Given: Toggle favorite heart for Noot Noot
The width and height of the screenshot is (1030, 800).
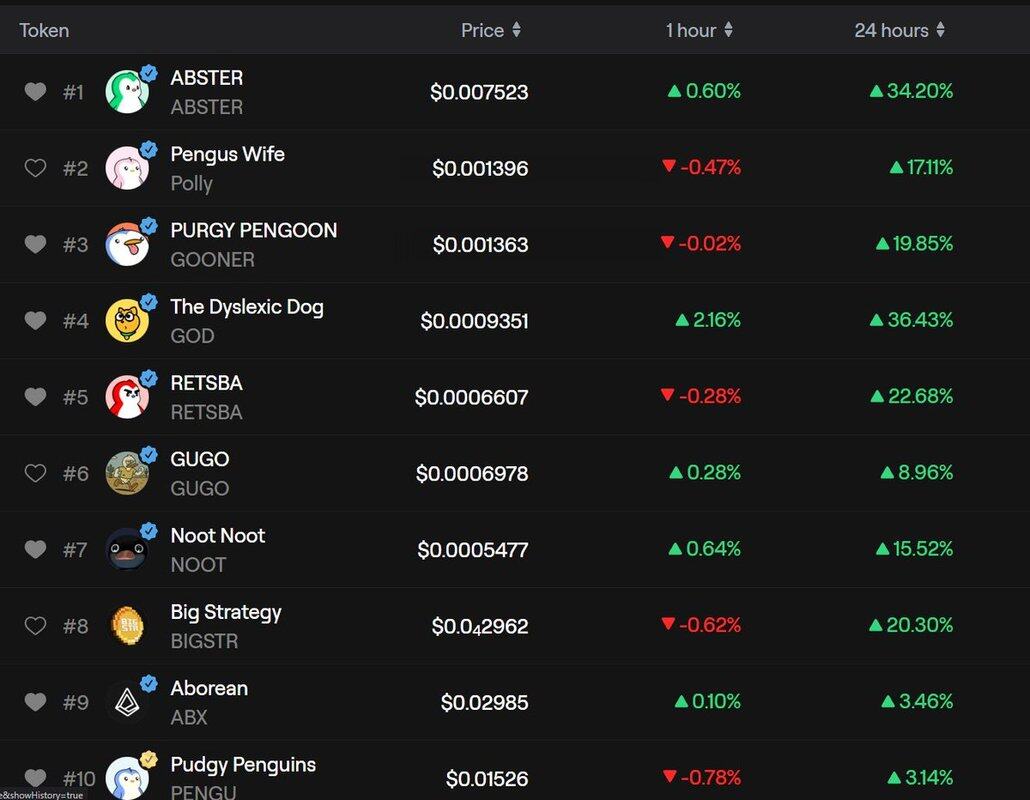Looking at the screenshot, I should (35, 549).
